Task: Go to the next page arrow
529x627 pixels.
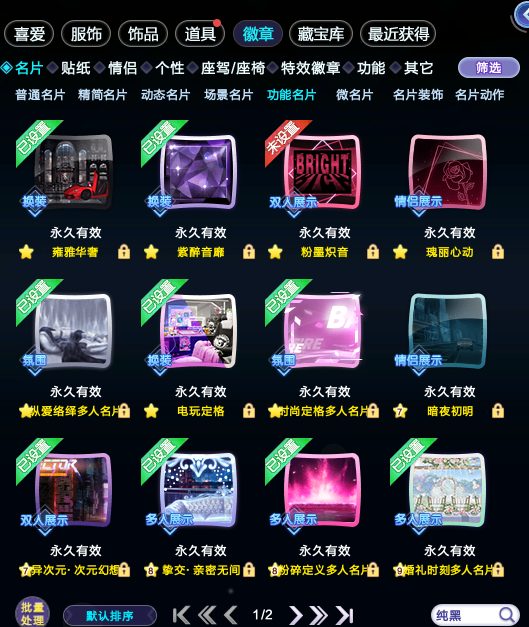Action: (296, 615)
